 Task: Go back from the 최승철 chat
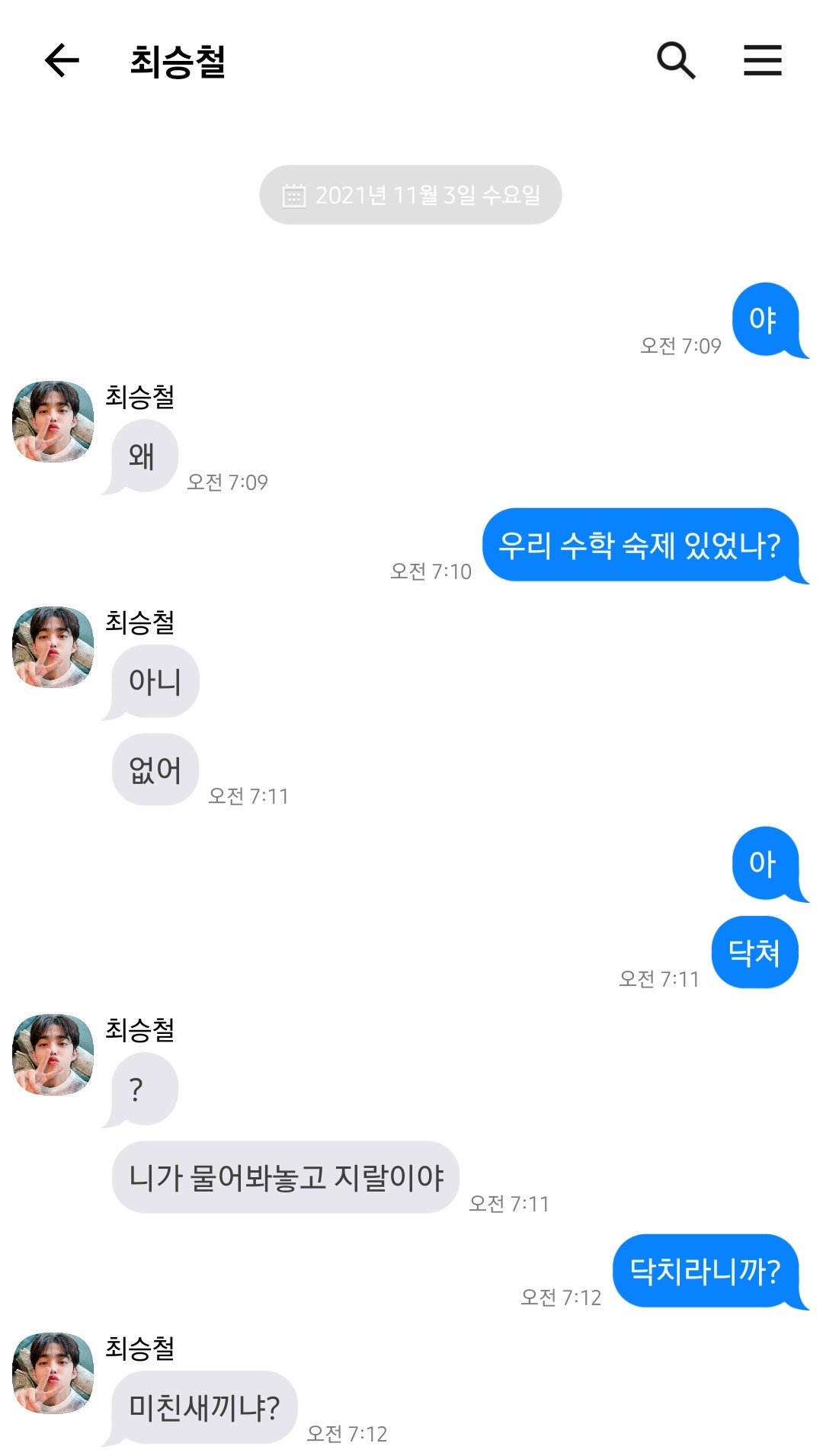(62, 60)
